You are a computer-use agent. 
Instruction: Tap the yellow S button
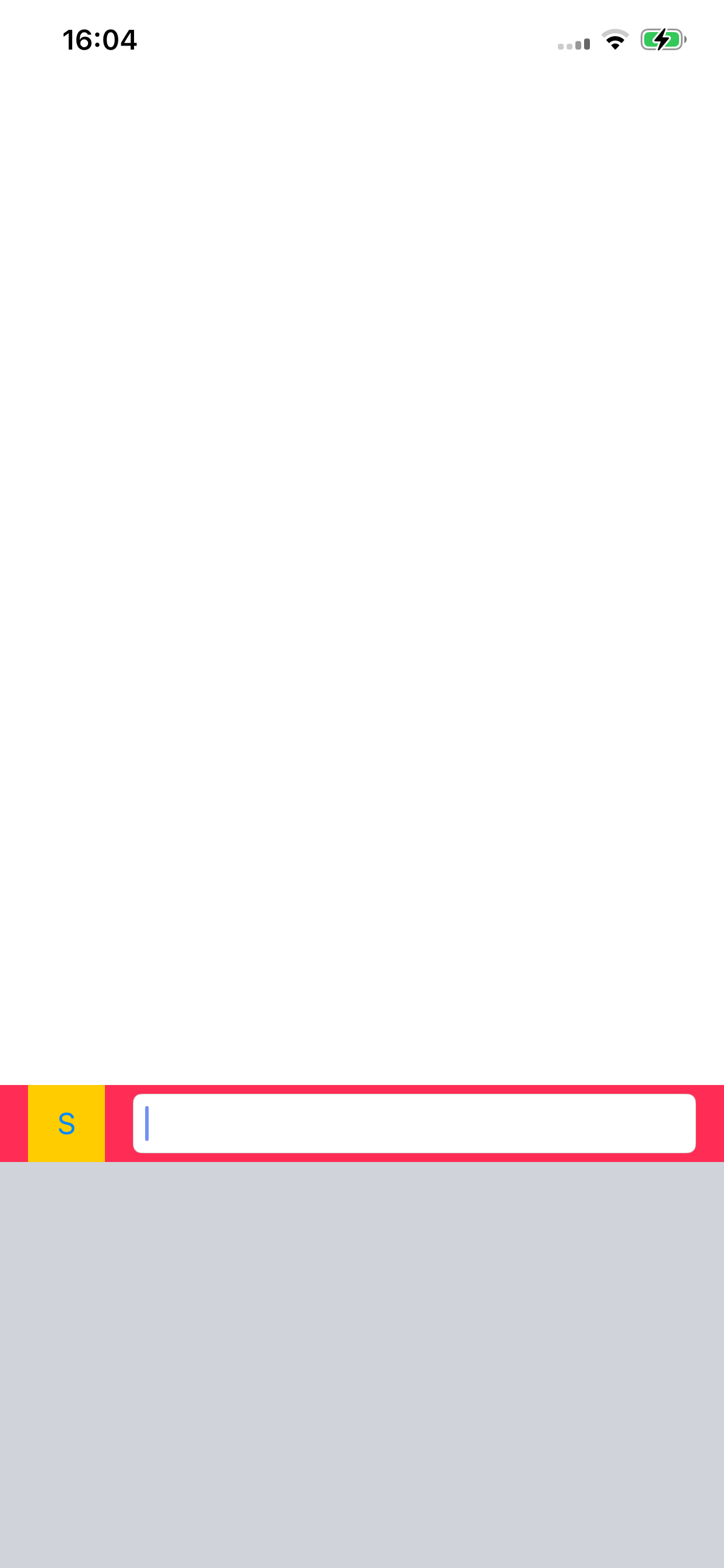pyautogui.click(x=66, y=1123)
